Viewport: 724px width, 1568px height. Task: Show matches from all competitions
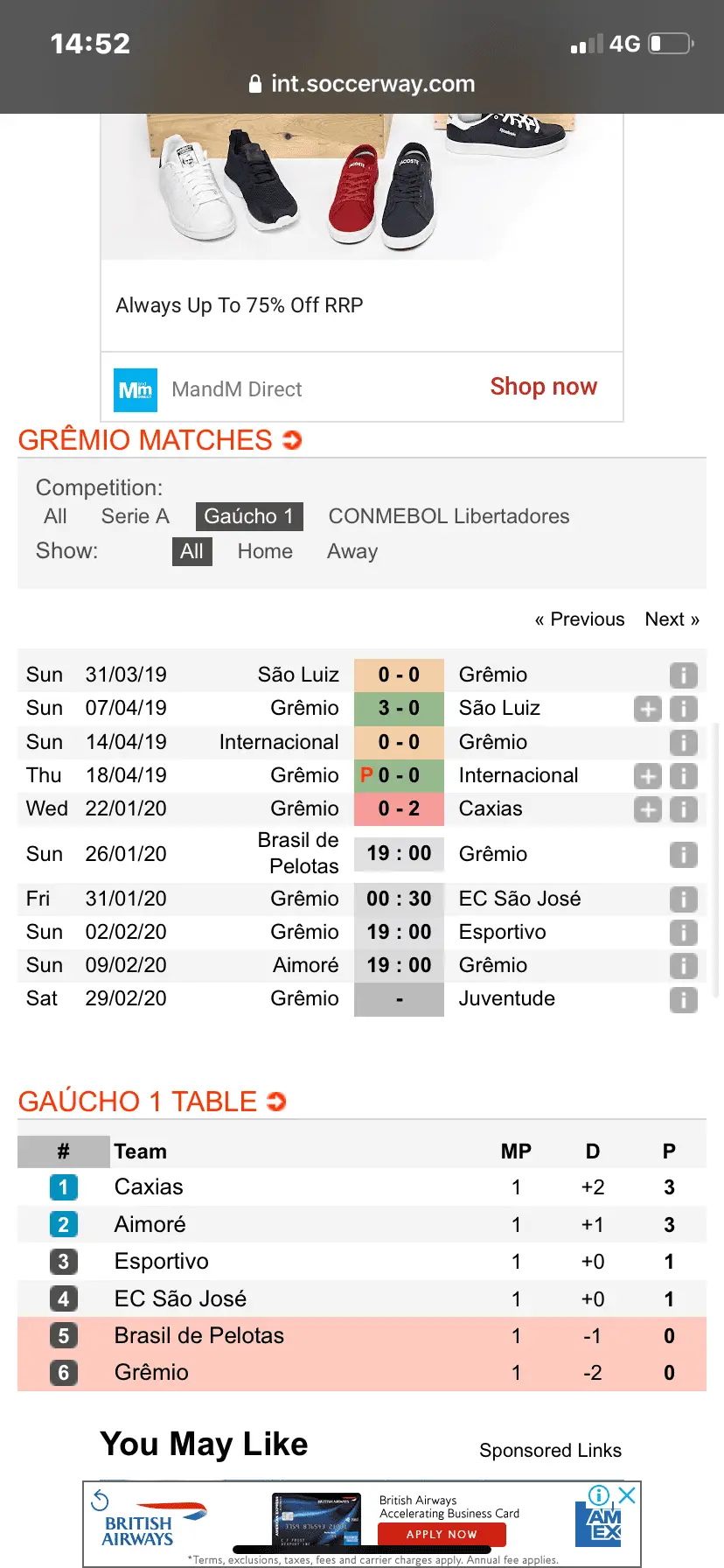[x=55, y=516]
